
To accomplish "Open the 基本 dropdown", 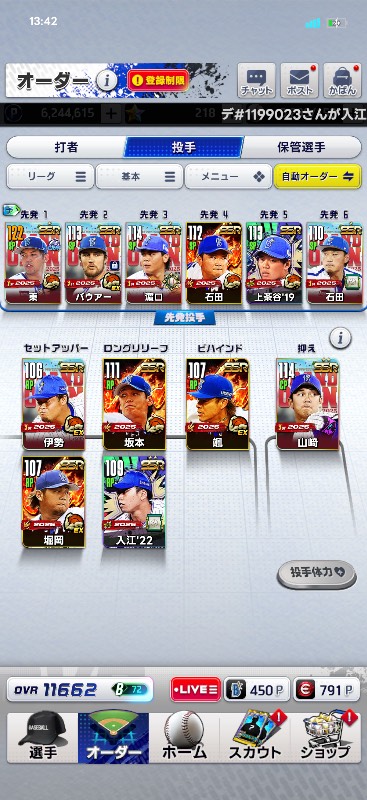I will tap(139, 177).
